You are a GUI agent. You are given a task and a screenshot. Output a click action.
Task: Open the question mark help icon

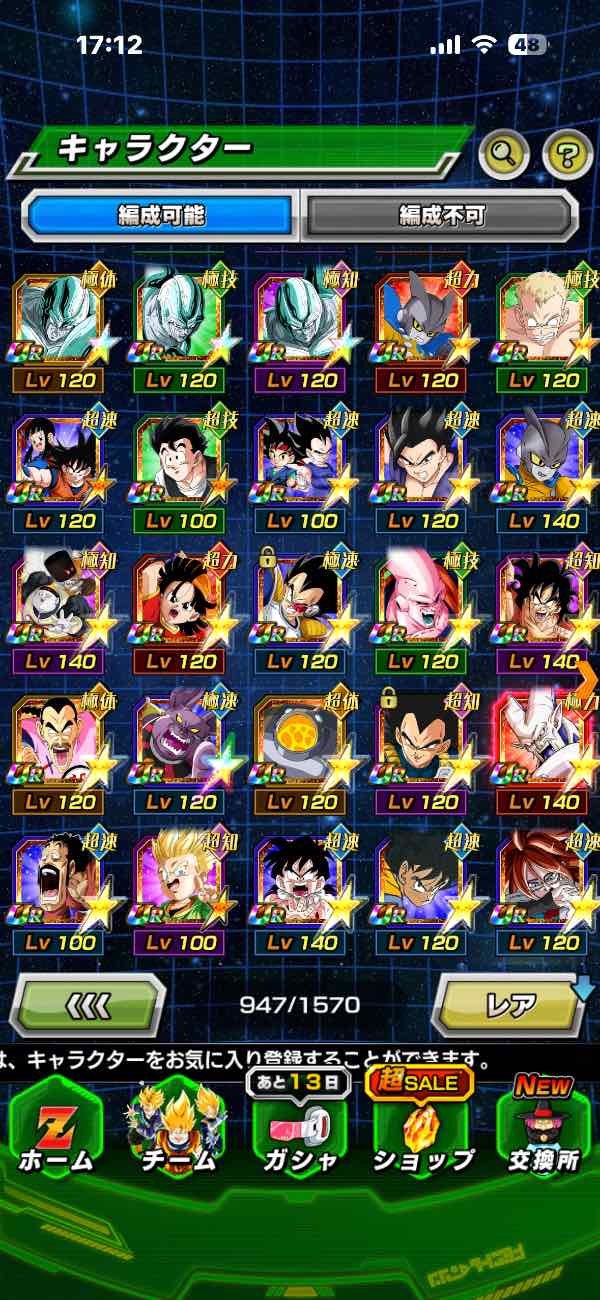pyautogui.click(x=567, y=153)
